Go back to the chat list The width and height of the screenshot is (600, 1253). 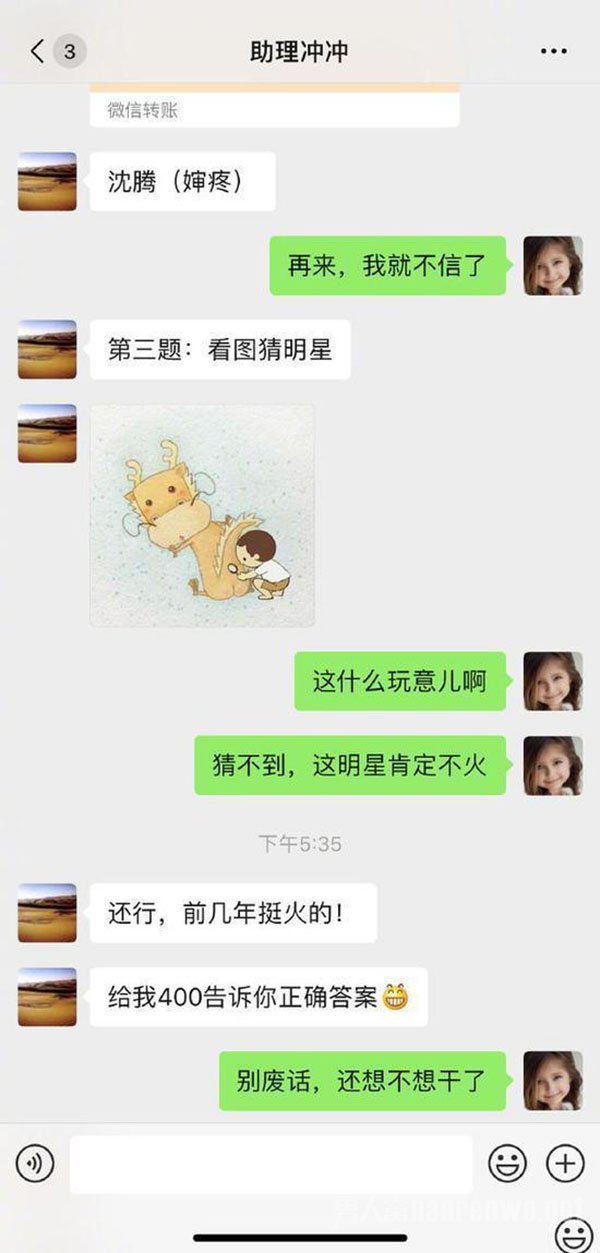click(38, 52)
